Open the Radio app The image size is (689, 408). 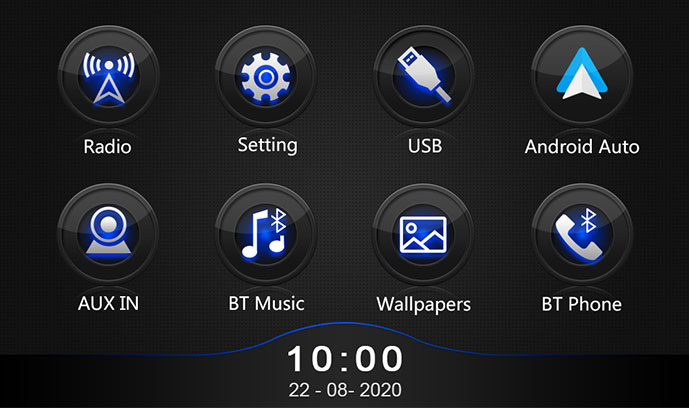[x=107, y=77]
